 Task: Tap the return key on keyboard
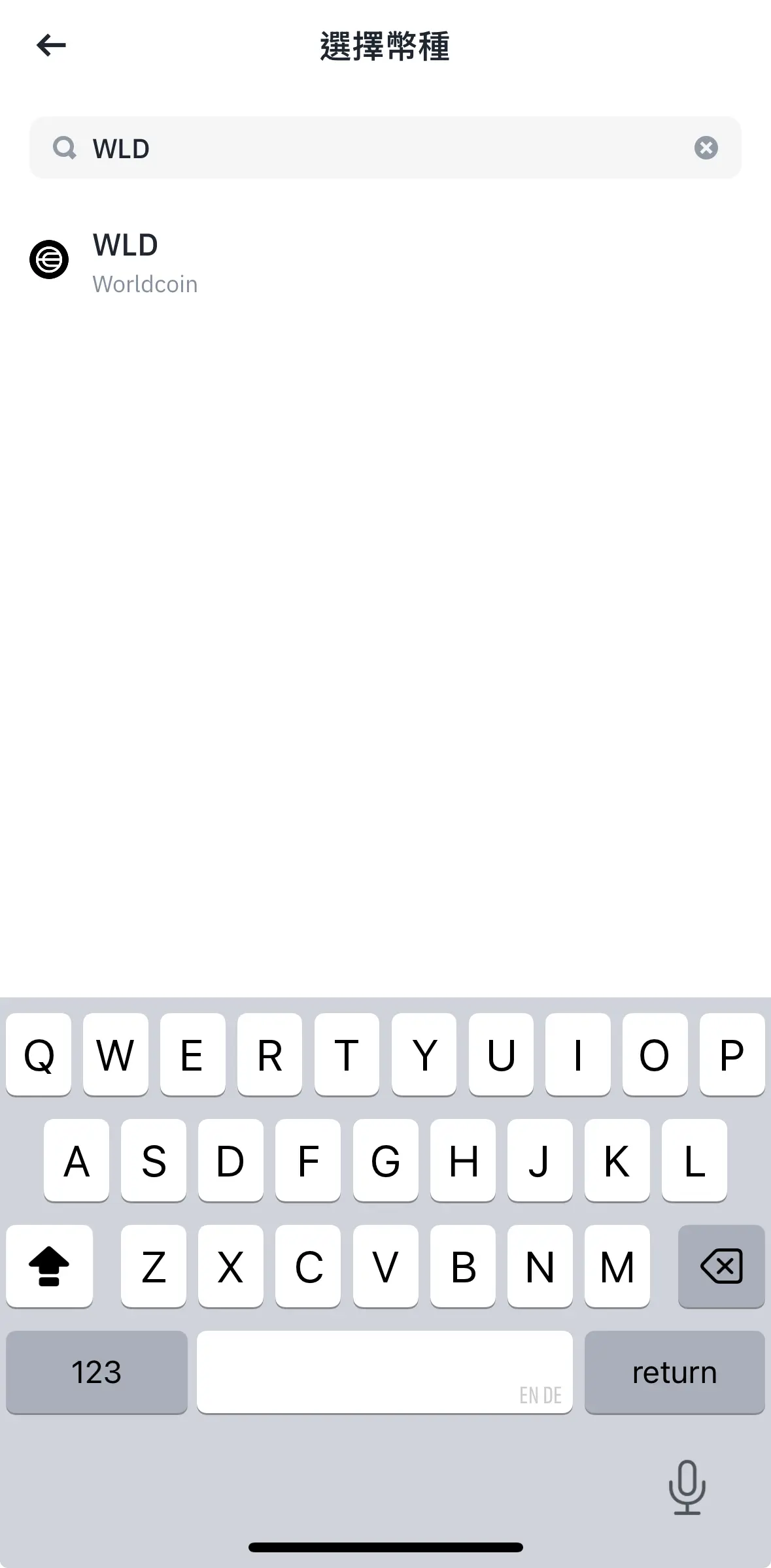(x=674, y=1372)
